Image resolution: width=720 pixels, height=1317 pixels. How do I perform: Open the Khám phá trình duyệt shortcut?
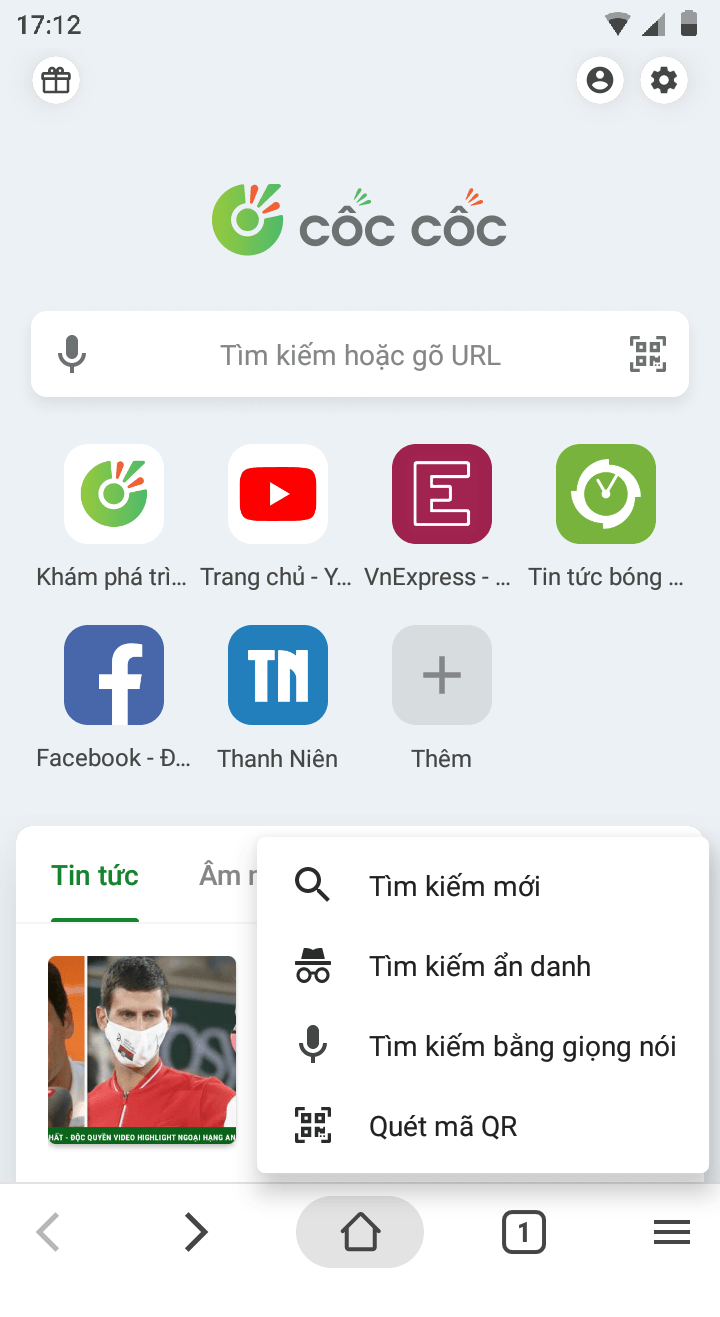[x=114, y=494]
